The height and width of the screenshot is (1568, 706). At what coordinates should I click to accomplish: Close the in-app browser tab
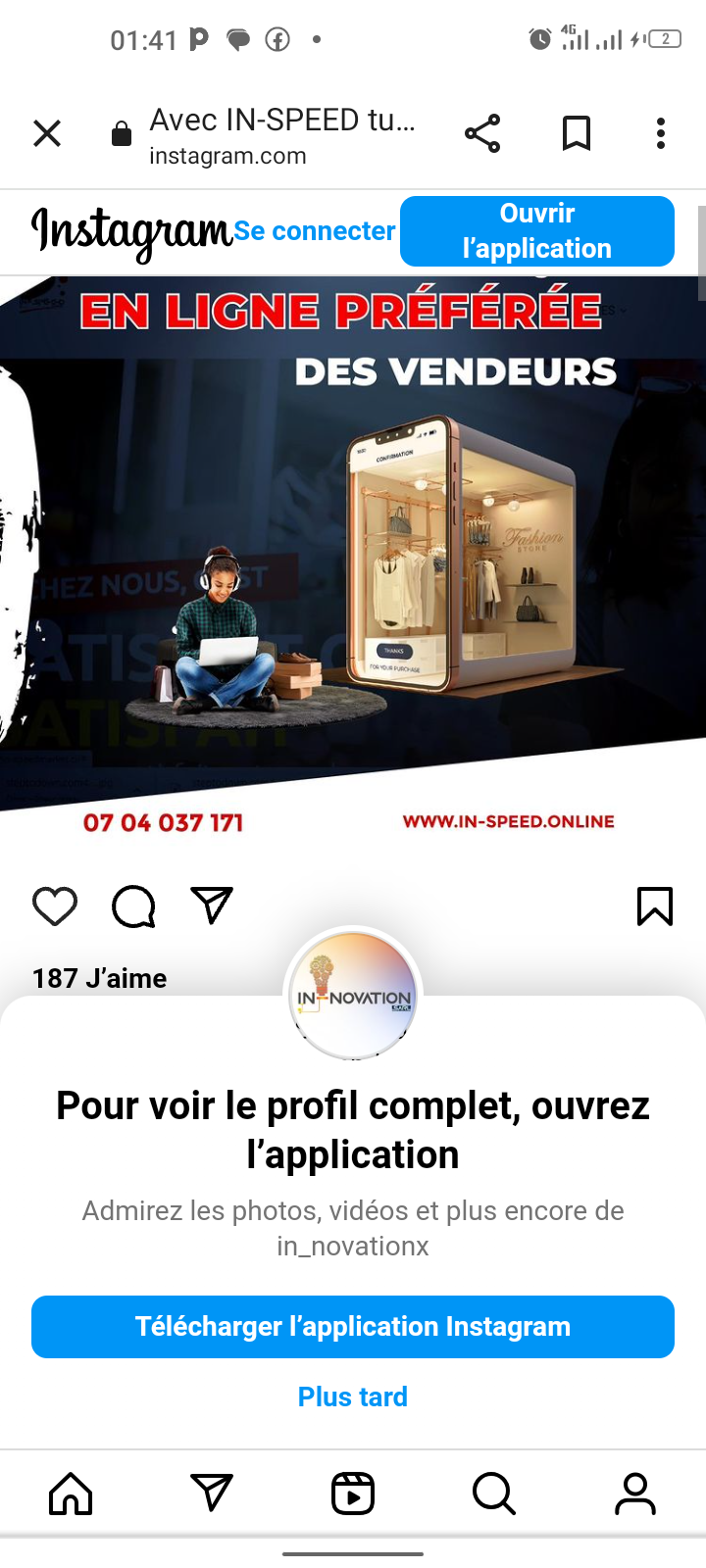47,133
